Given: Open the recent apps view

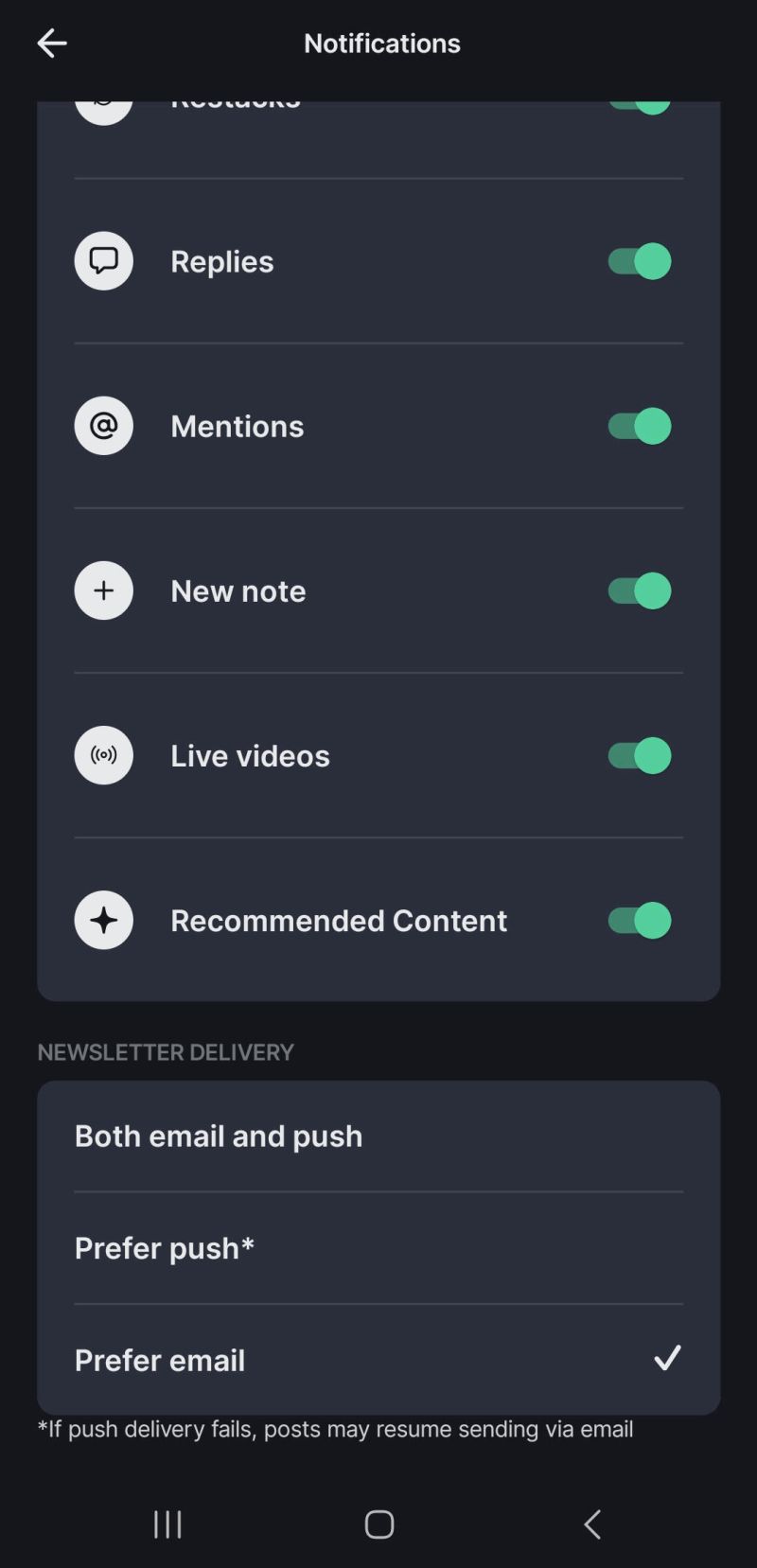Looking at the screenshot, I should [x=167, y=1524].
